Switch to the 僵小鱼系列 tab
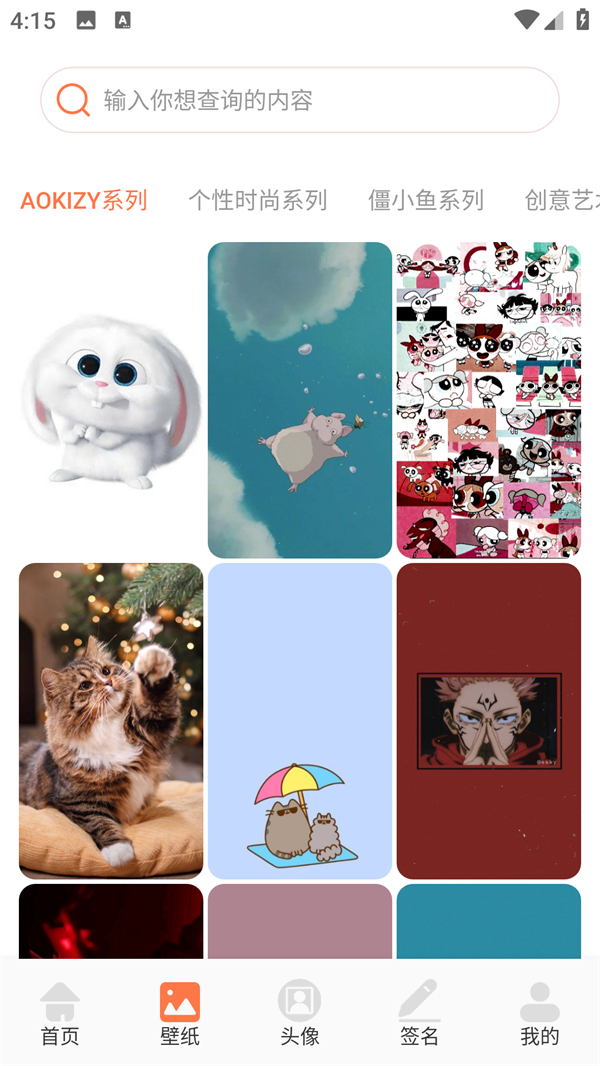600x1066 pixels. tap(426, 200)
